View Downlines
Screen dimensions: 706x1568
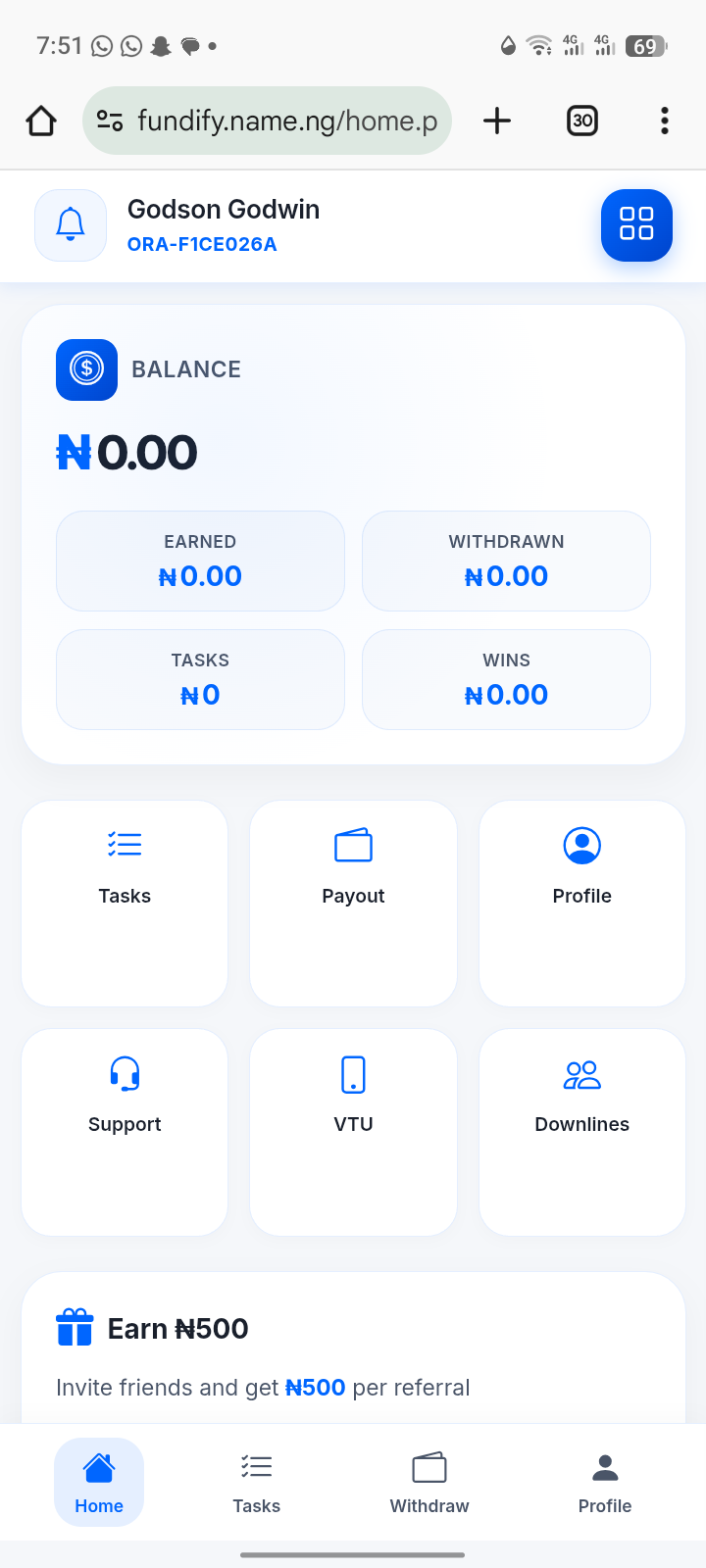[x=581, y=1131]
